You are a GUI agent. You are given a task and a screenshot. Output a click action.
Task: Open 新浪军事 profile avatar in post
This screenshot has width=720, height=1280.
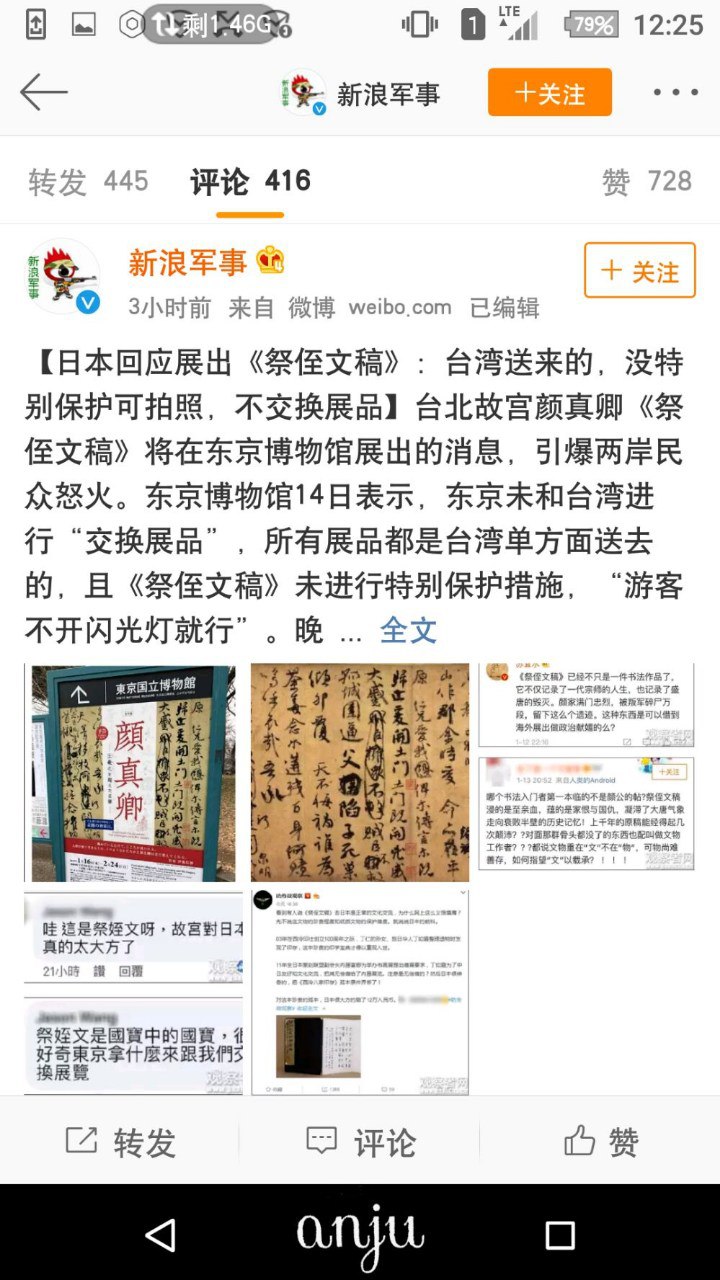click(x=64, y=277)
